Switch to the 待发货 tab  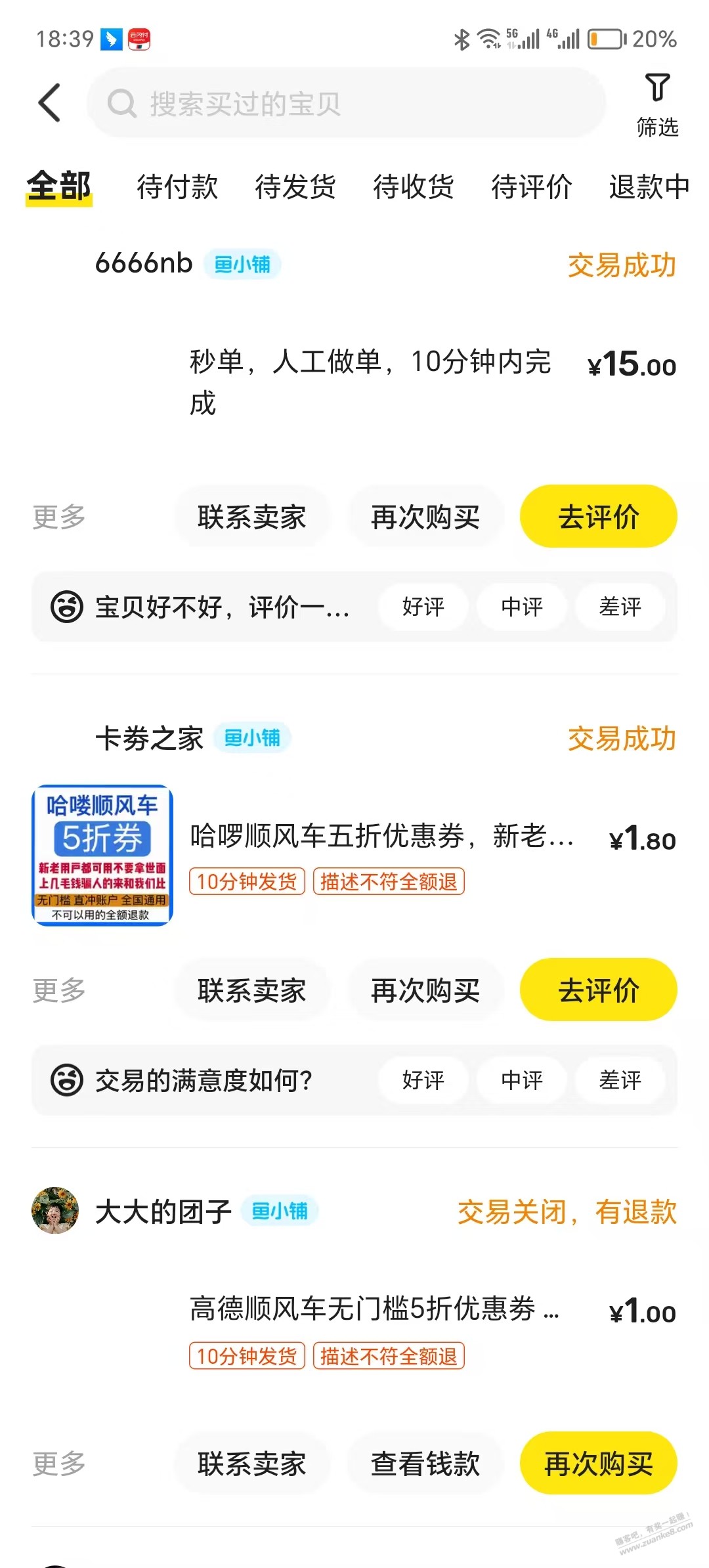coord(295,187)
